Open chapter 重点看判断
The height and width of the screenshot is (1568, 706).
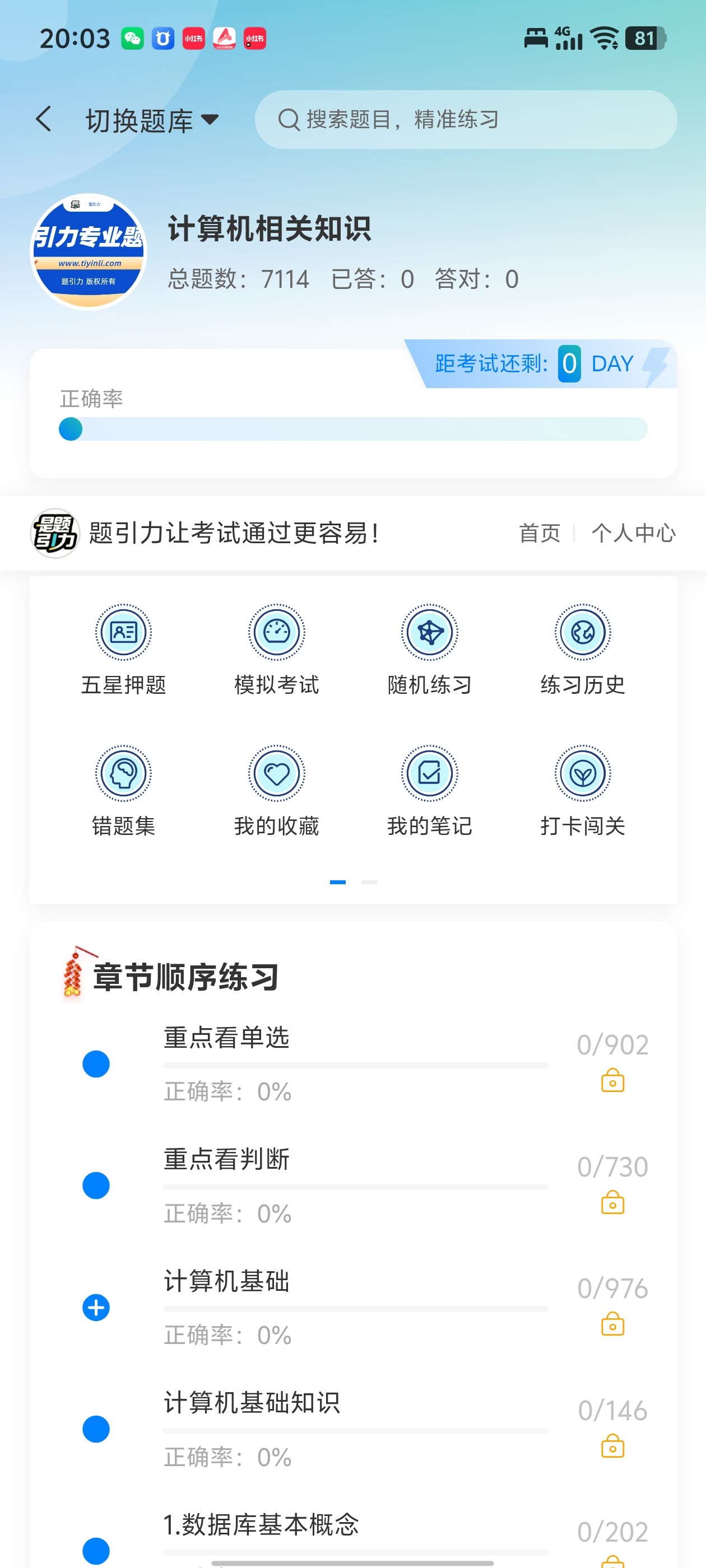(226, 1160)
